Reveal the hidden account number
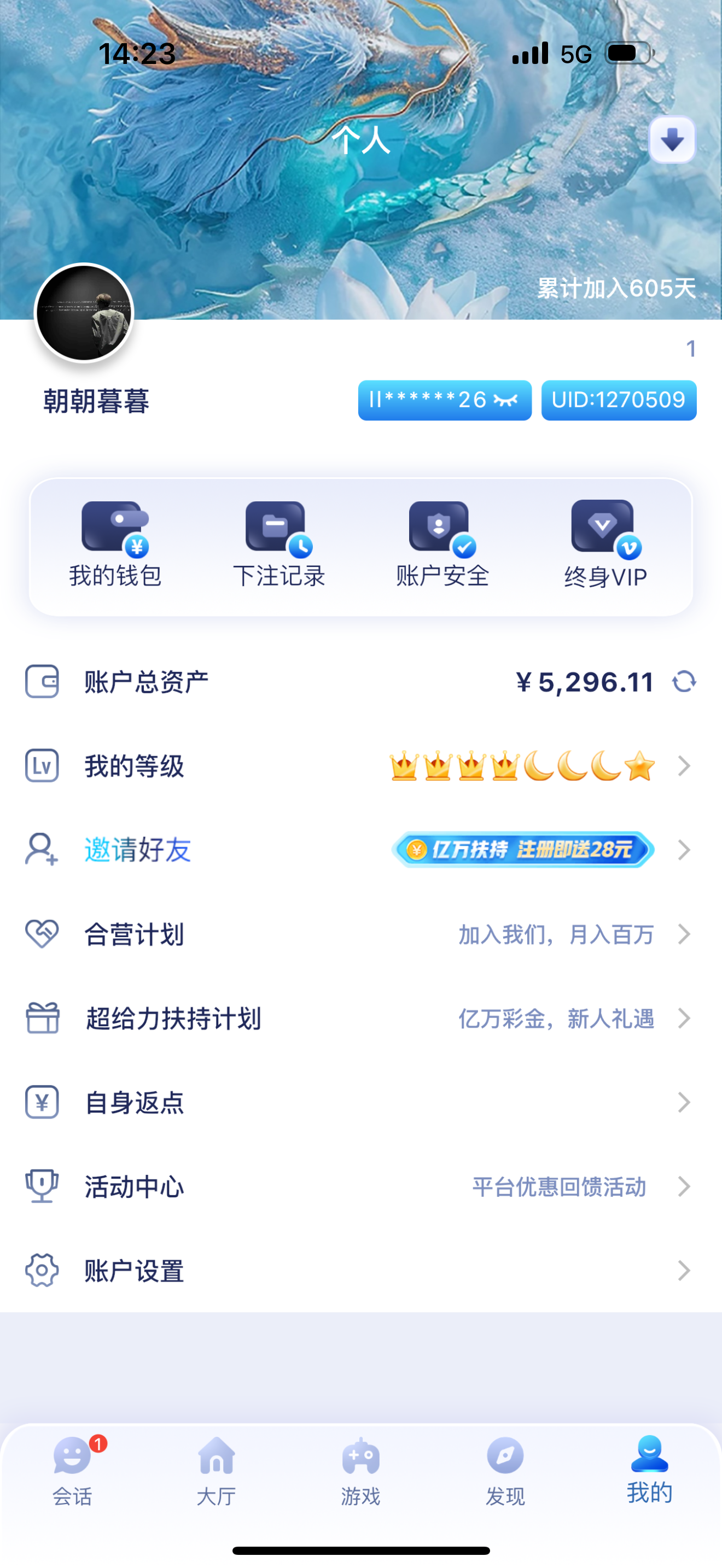This screenshot has height=1568, width=722. pos(506,400)
